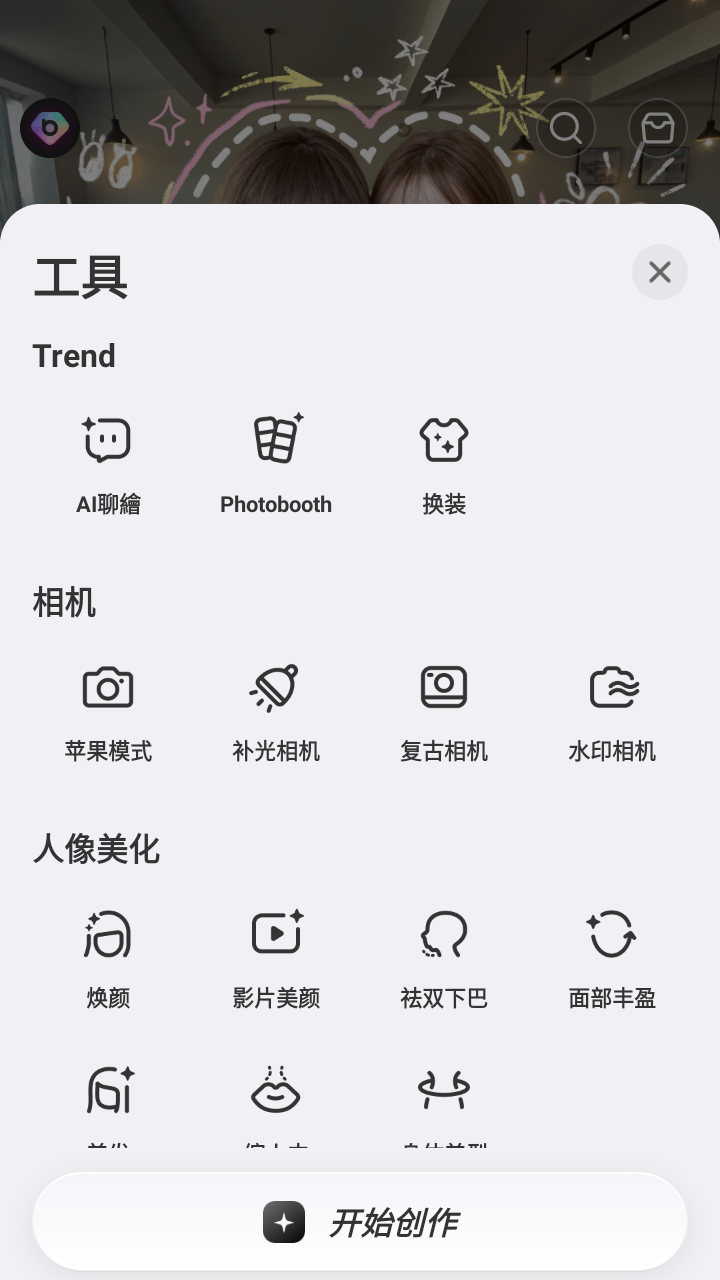Open the 面部丰盈 face plumping tool

click(611, 953)
